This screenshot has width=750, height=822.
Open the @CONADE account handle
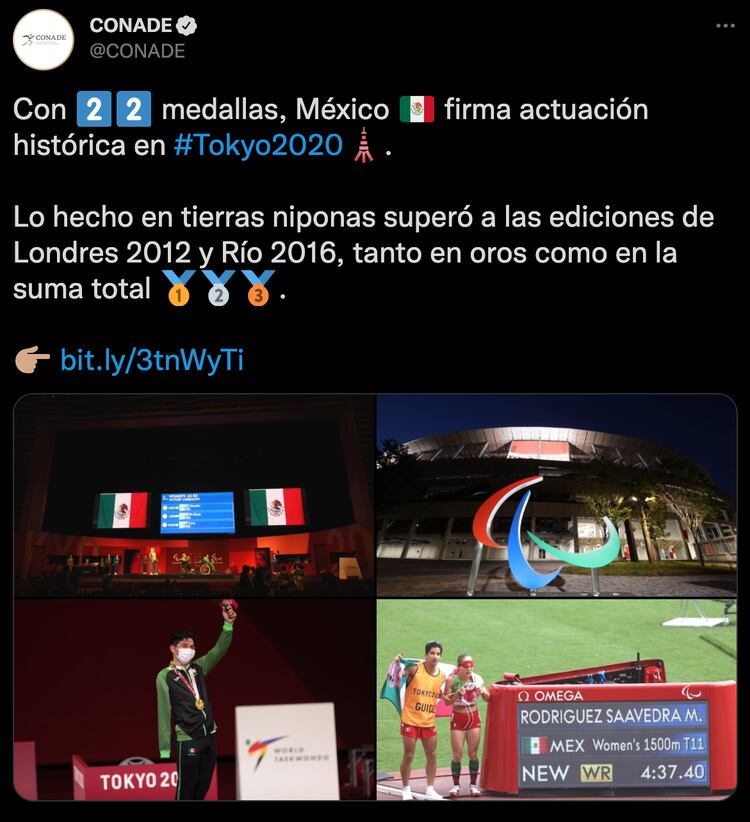tap(138, 51)
